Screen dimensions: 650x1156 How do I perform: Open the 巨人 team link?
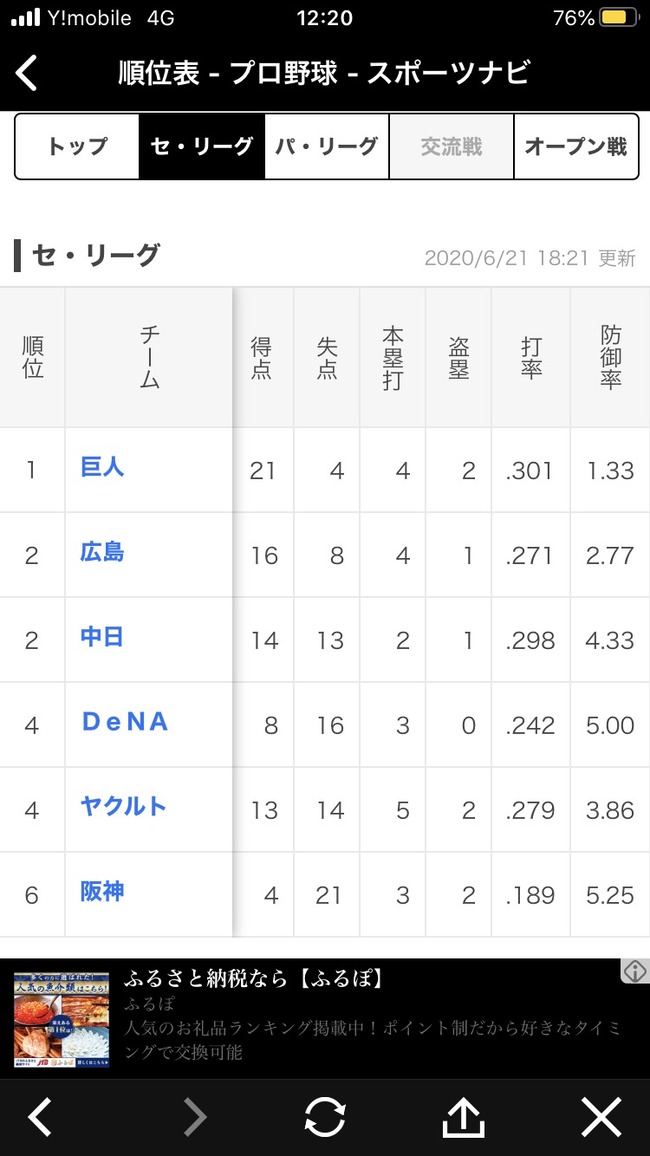click(102, 467)
